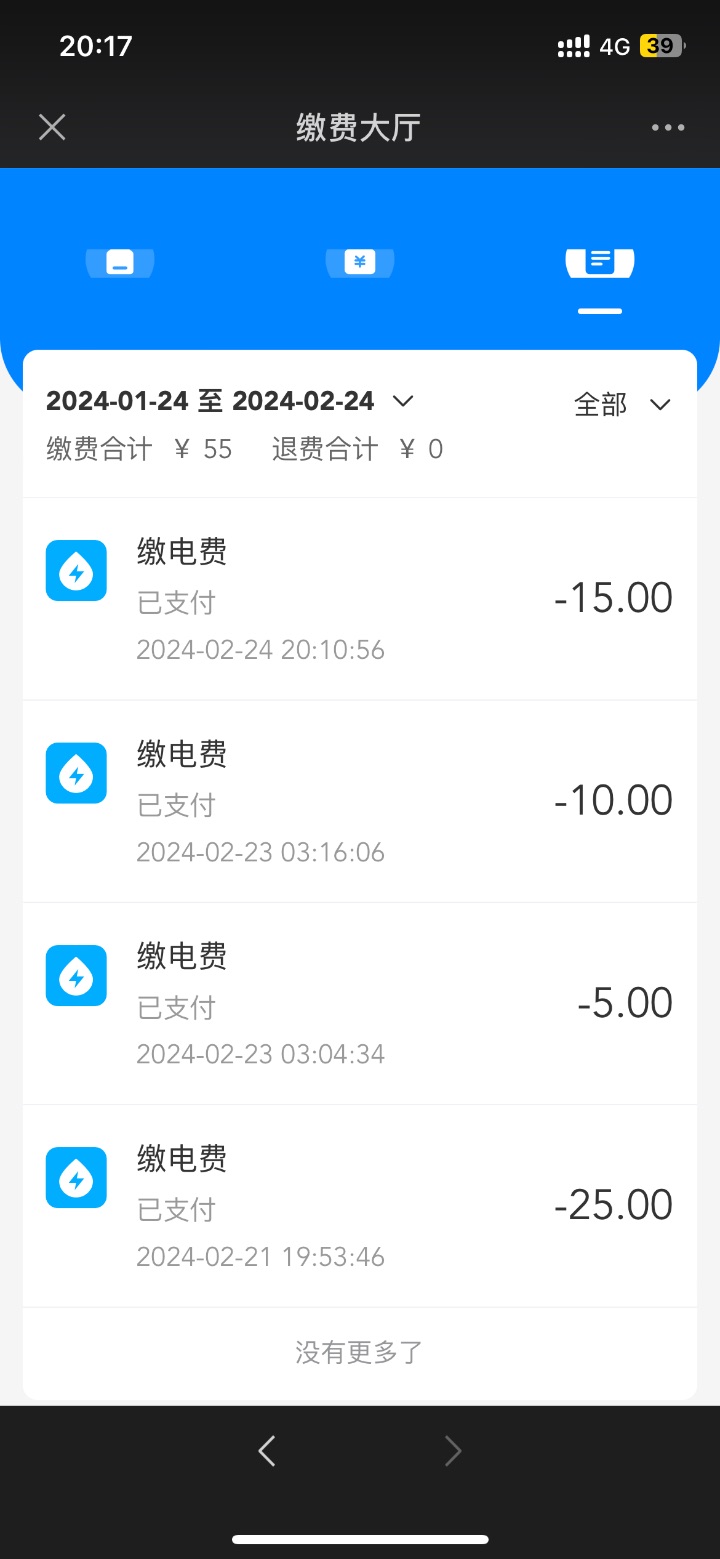Select the payment records tab
720x1559 pixels.
click(x=600, y=263)
